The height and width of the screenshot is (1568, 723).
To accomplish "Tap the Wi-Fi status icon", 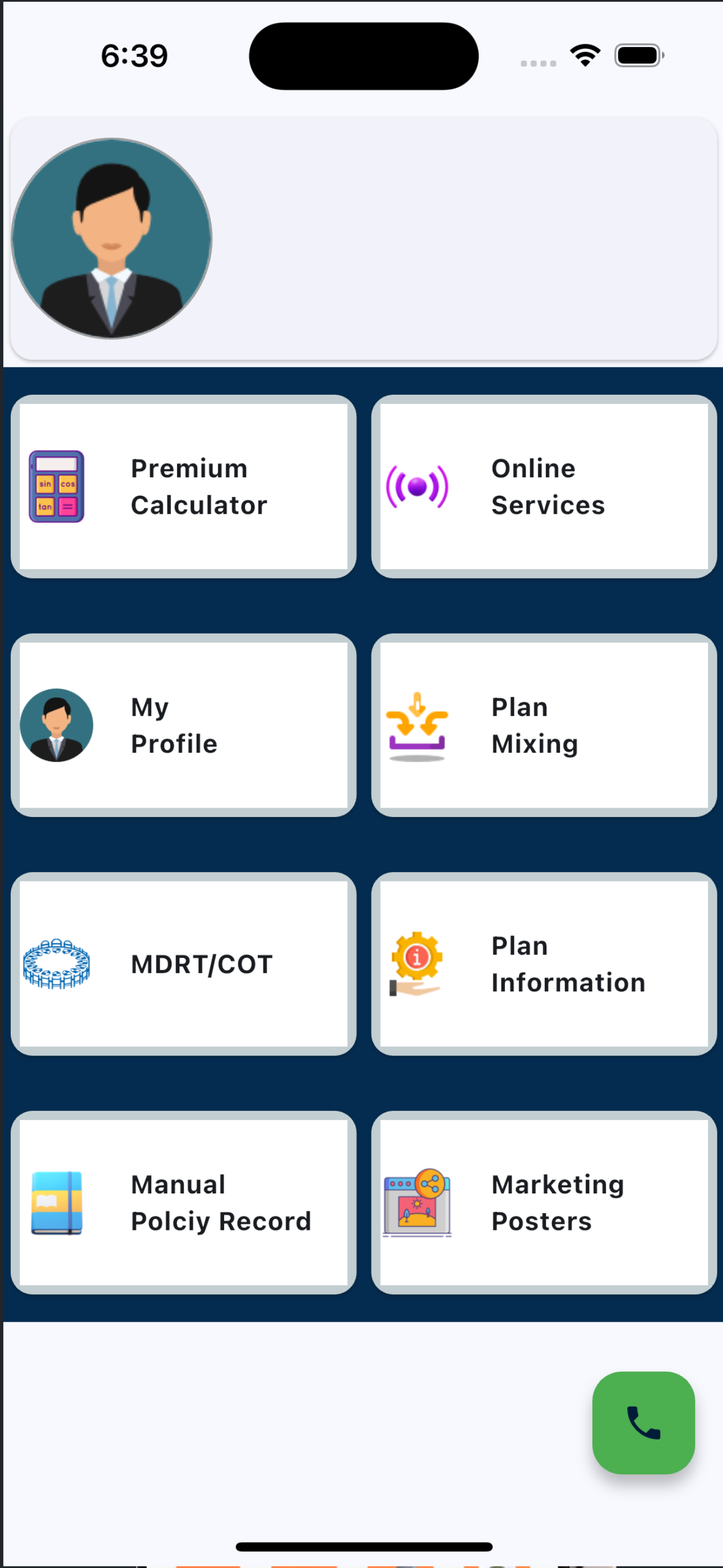I will click(585, 55).
